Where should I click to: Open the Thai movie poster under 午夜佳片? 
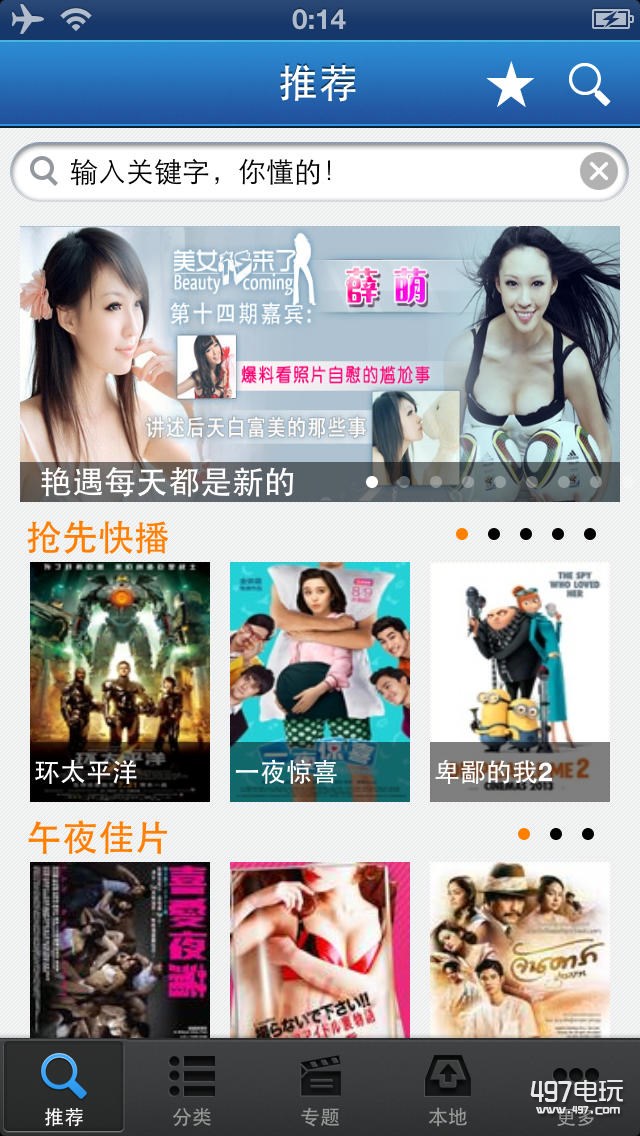click(x=520, y=950)
